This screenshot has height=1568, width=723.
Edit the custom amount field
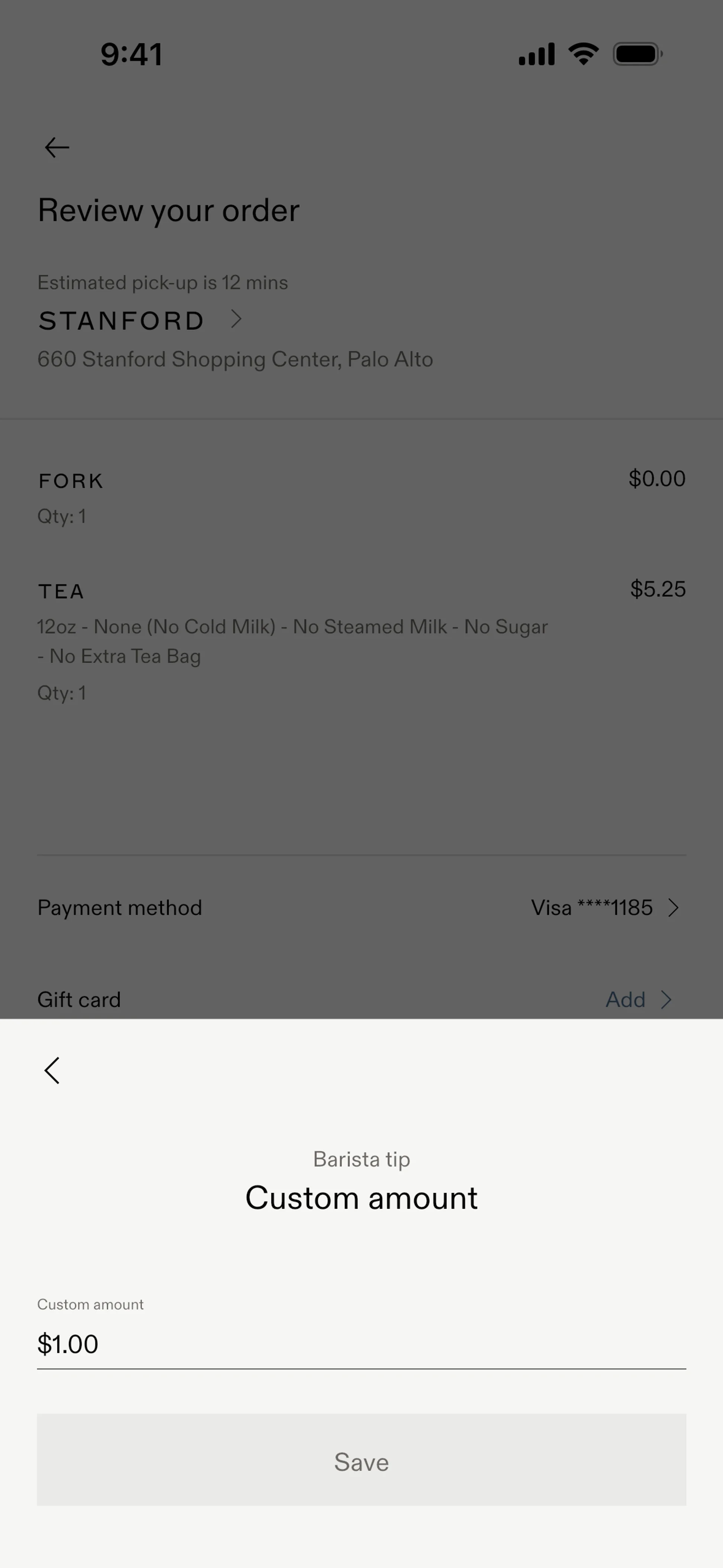[x=361, y=1344]
